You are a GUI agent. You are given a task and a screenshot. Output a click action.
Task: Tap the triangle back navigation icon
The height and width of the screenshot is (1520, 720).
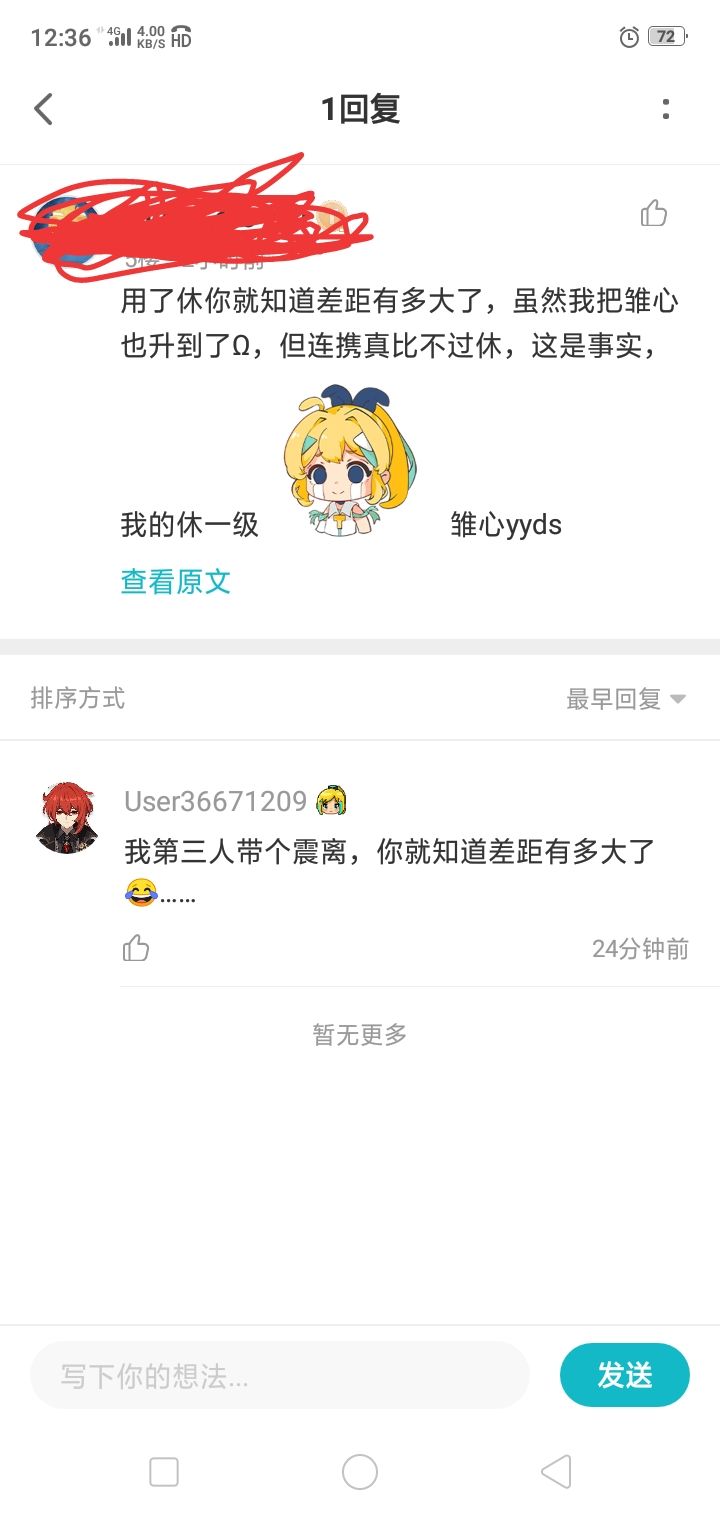click(x=556, y=1472)
